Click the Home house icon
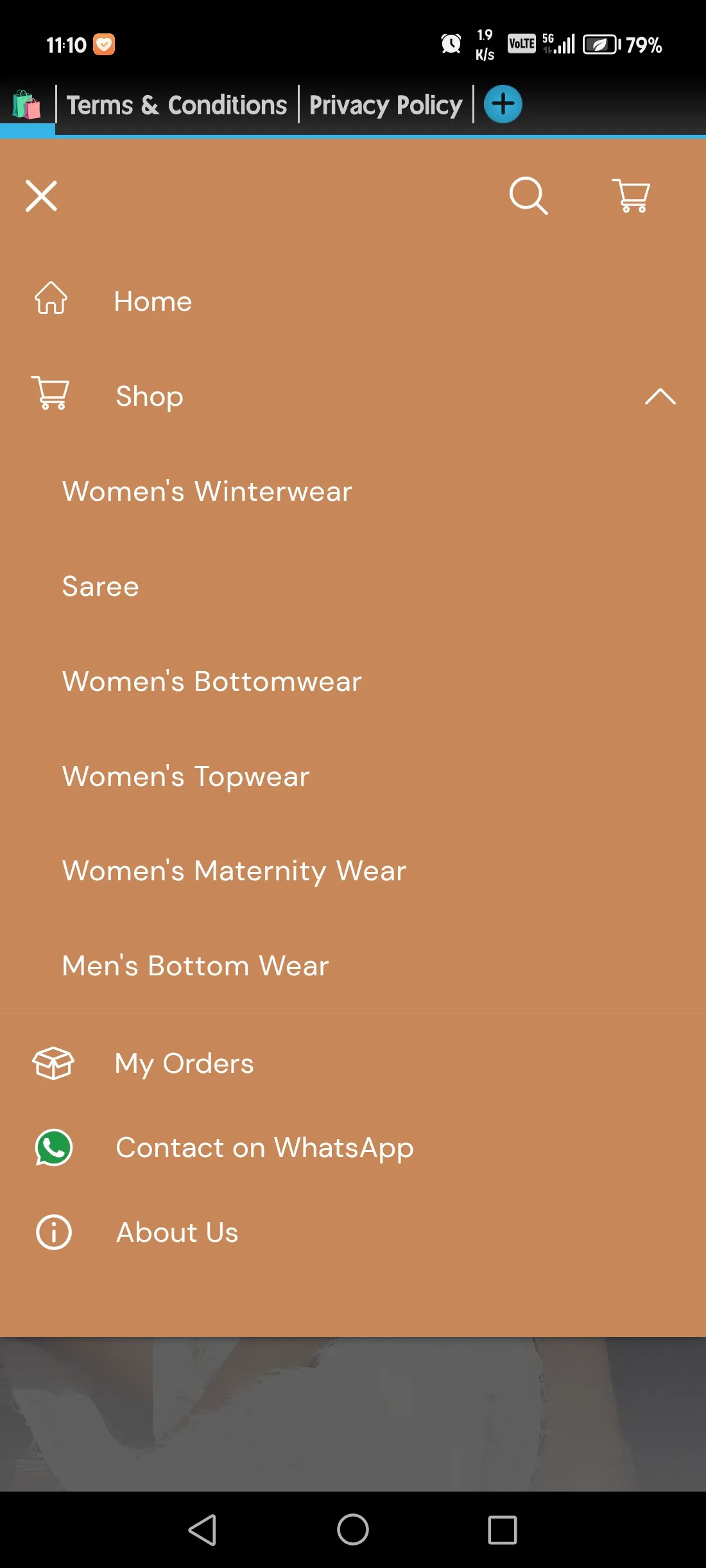This screenshot has width=706, height=1568. (51, 299)
